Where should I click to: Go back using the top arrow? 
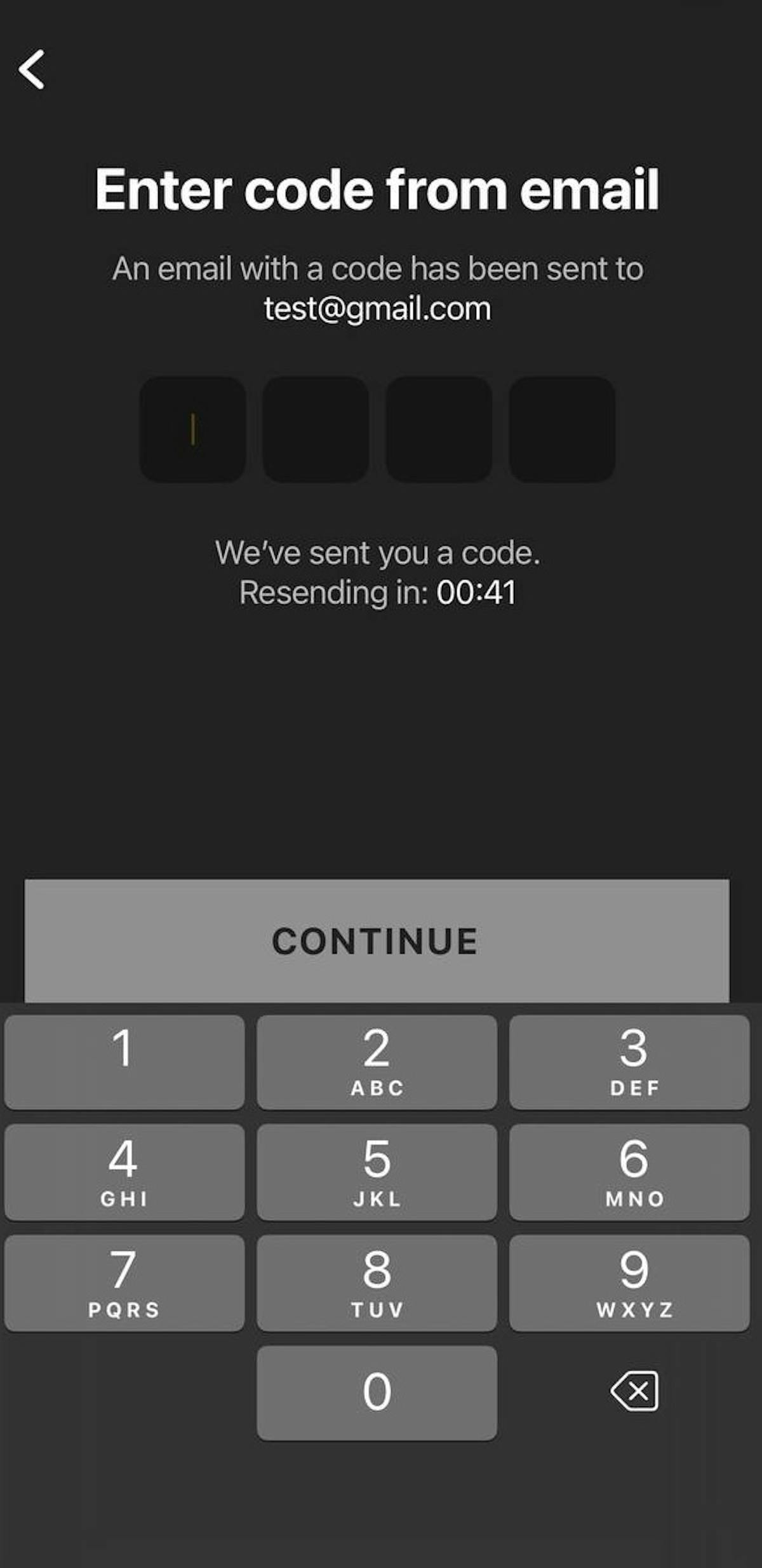click(32, 69)
